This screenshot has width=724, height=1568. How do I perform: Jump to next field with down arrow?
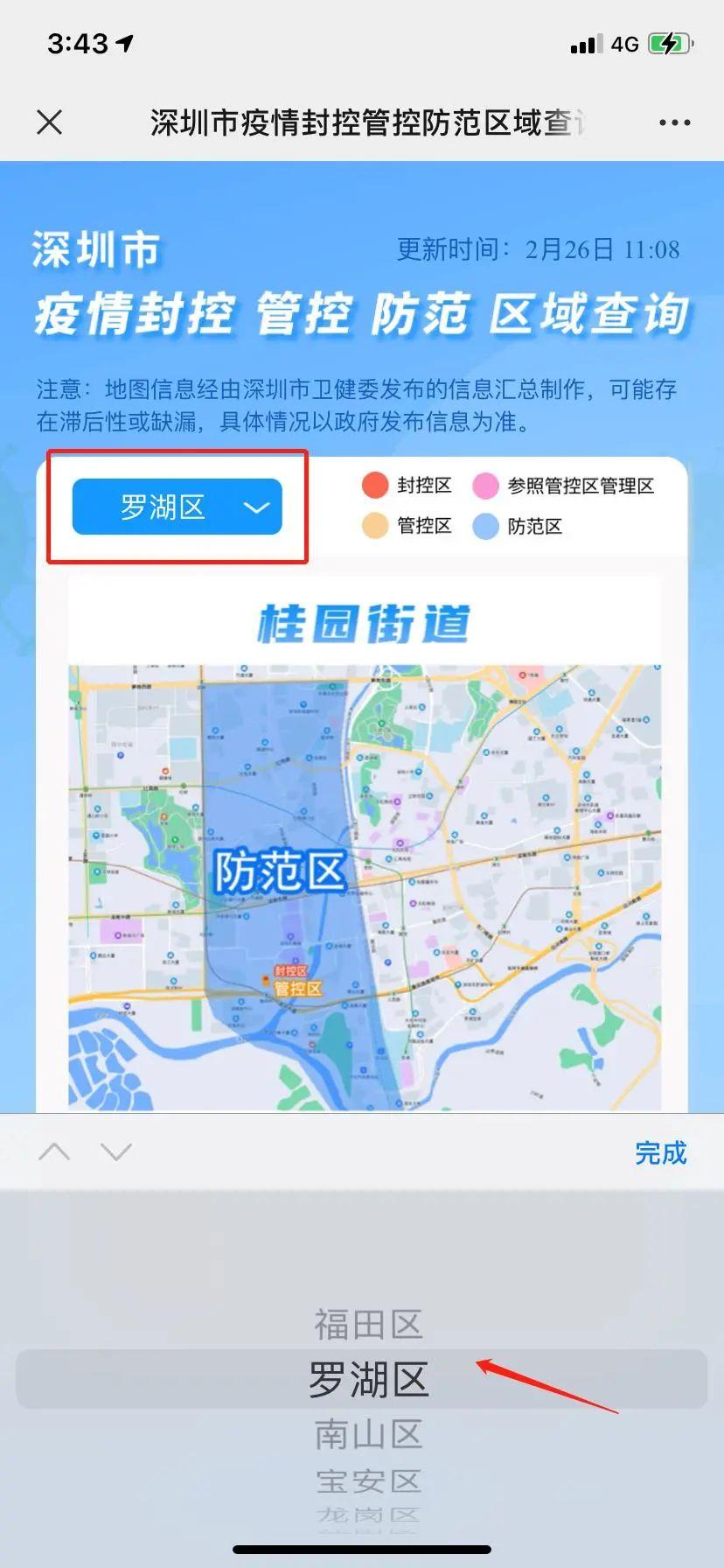point(116,1151)
